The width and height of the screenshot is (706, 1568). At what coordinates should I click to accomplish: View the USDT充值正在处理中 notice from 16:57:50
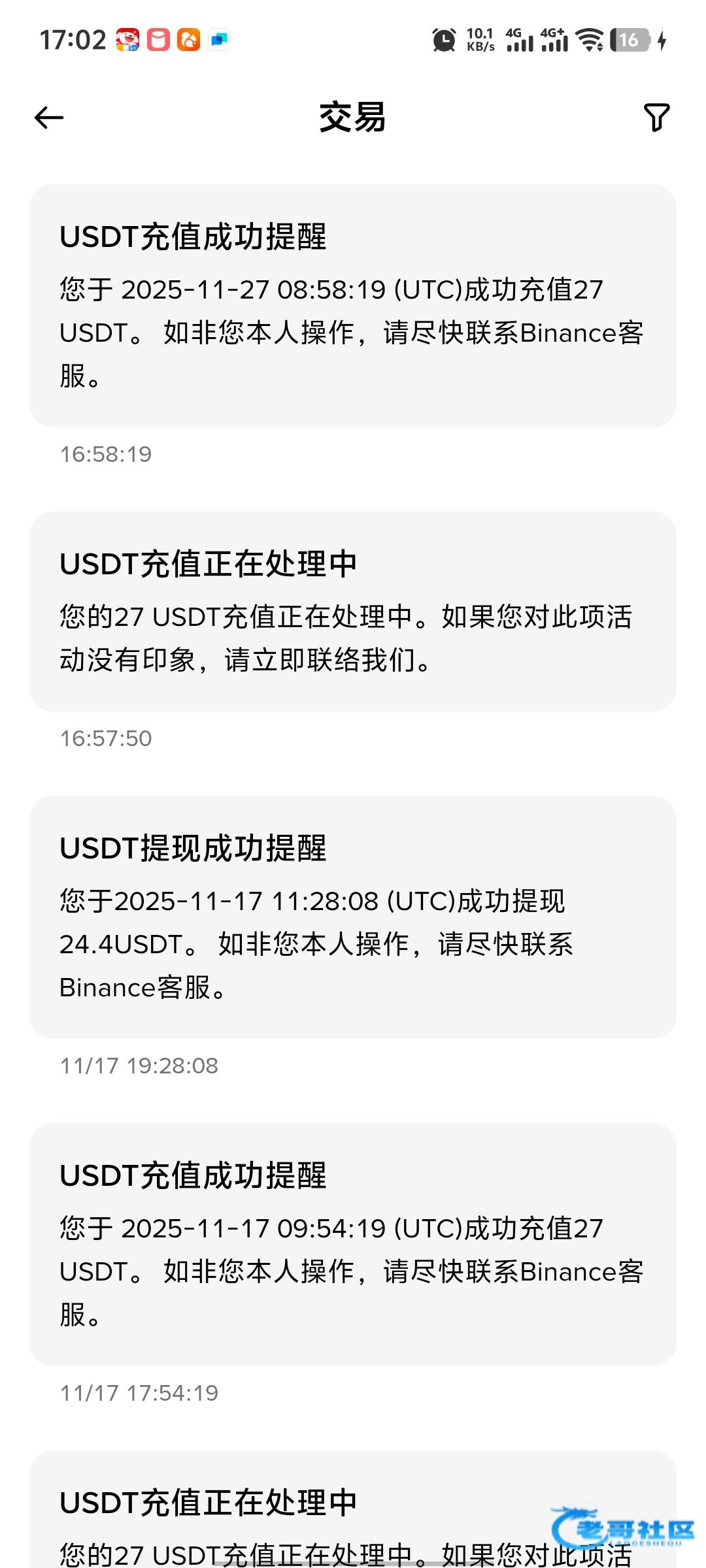pyautogui.click(x=353, y=612)
